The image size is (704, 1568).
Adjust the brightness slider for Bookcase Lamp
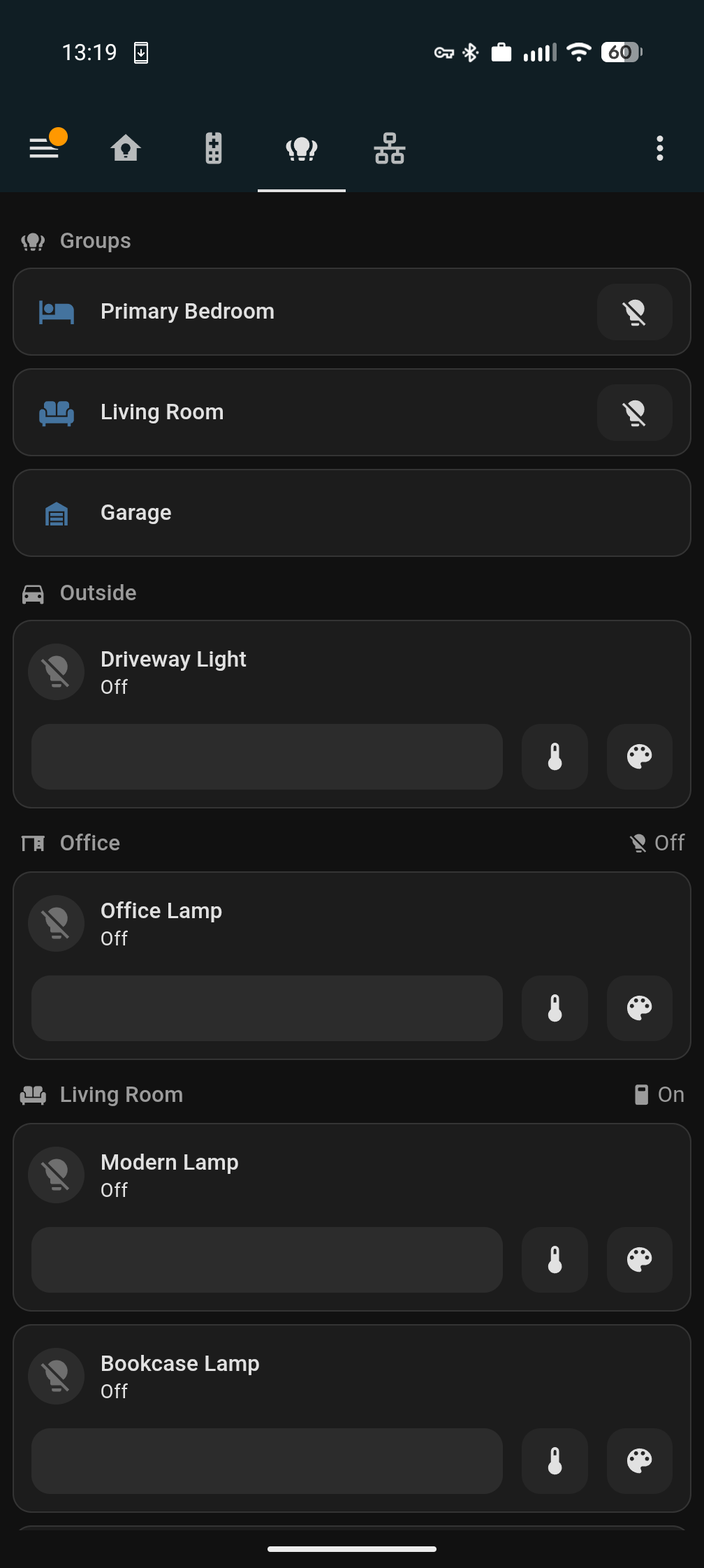coord(267,1461)
